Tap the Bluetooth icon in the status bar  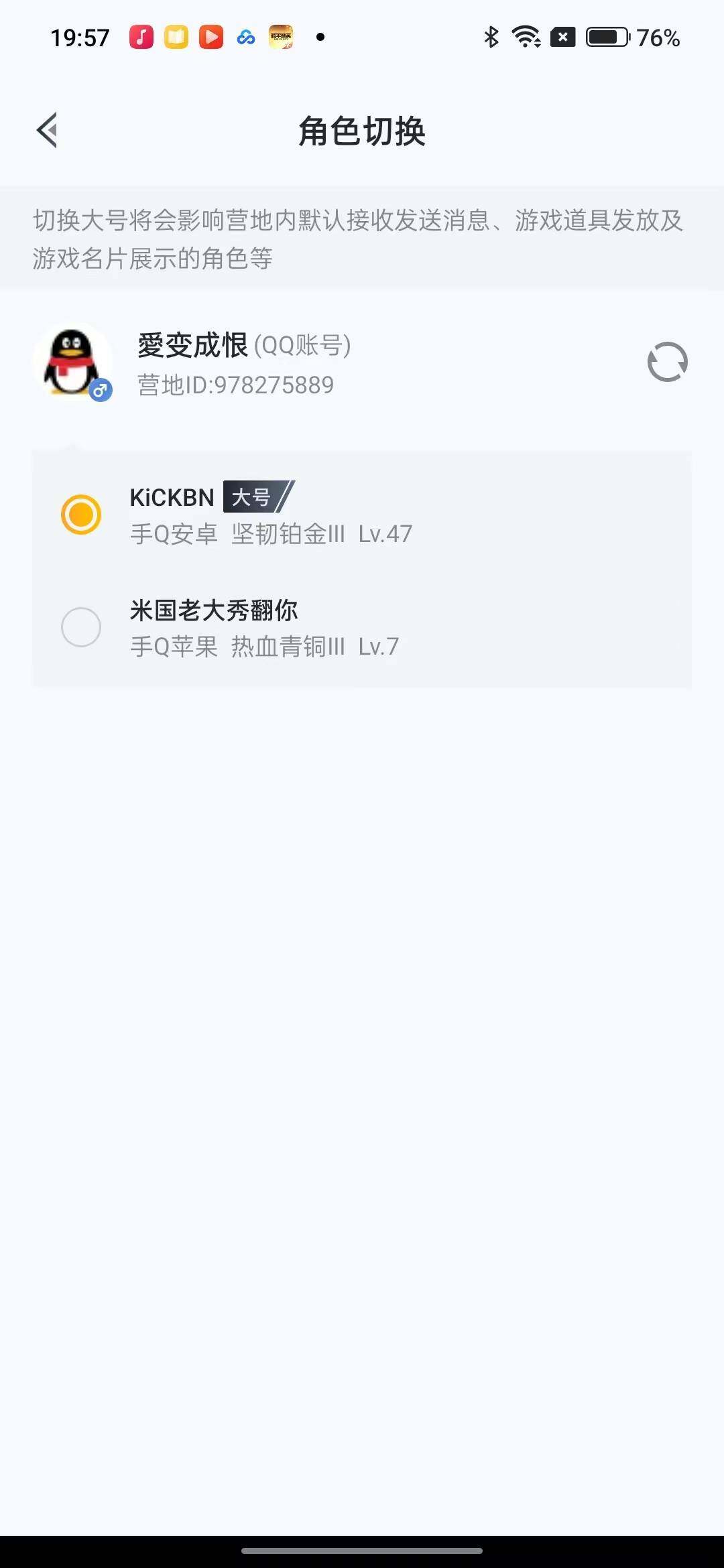click(491, 38)
